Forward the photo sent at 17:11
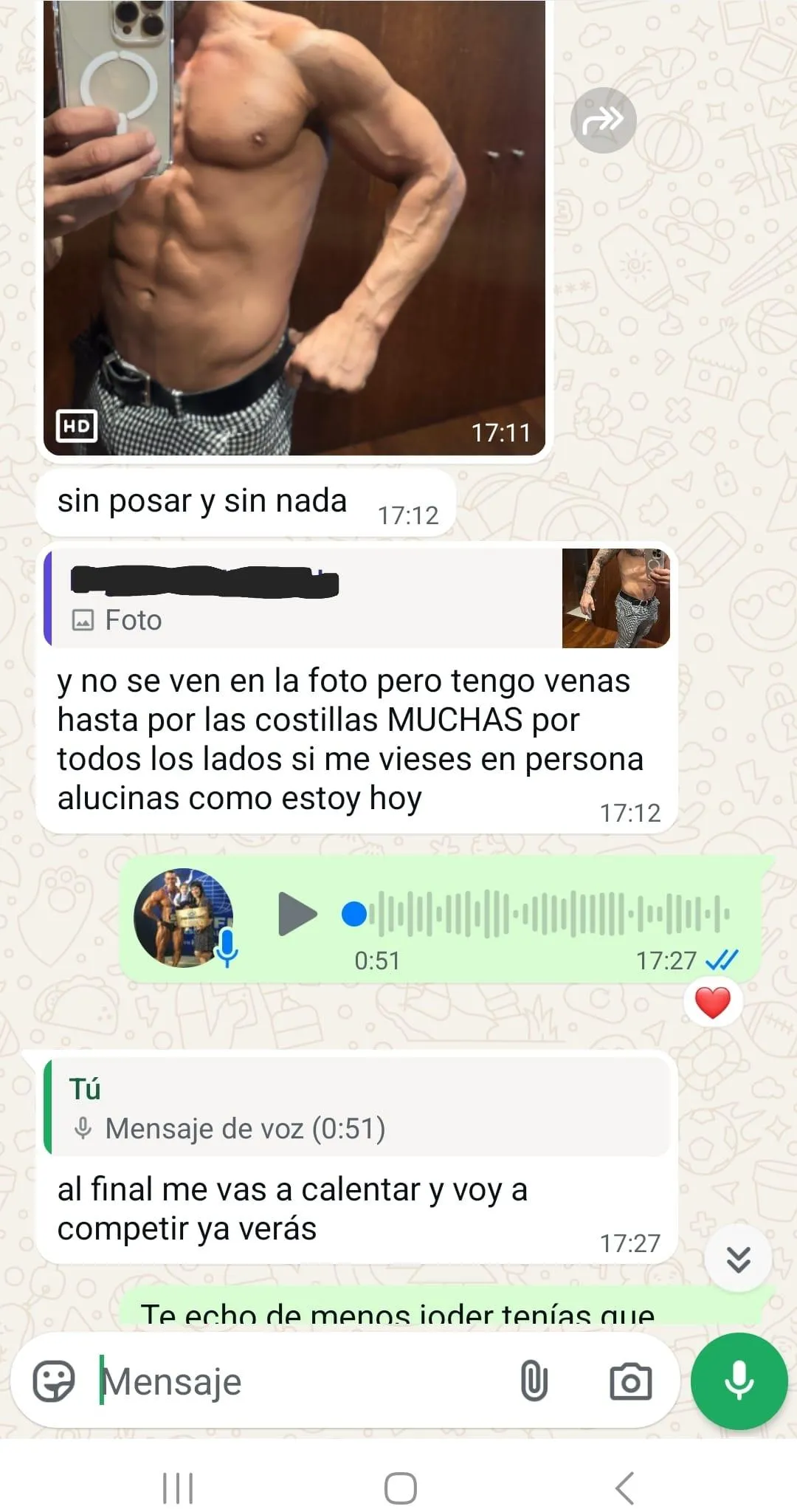797x1512 pixels. (x=603, y=120)
